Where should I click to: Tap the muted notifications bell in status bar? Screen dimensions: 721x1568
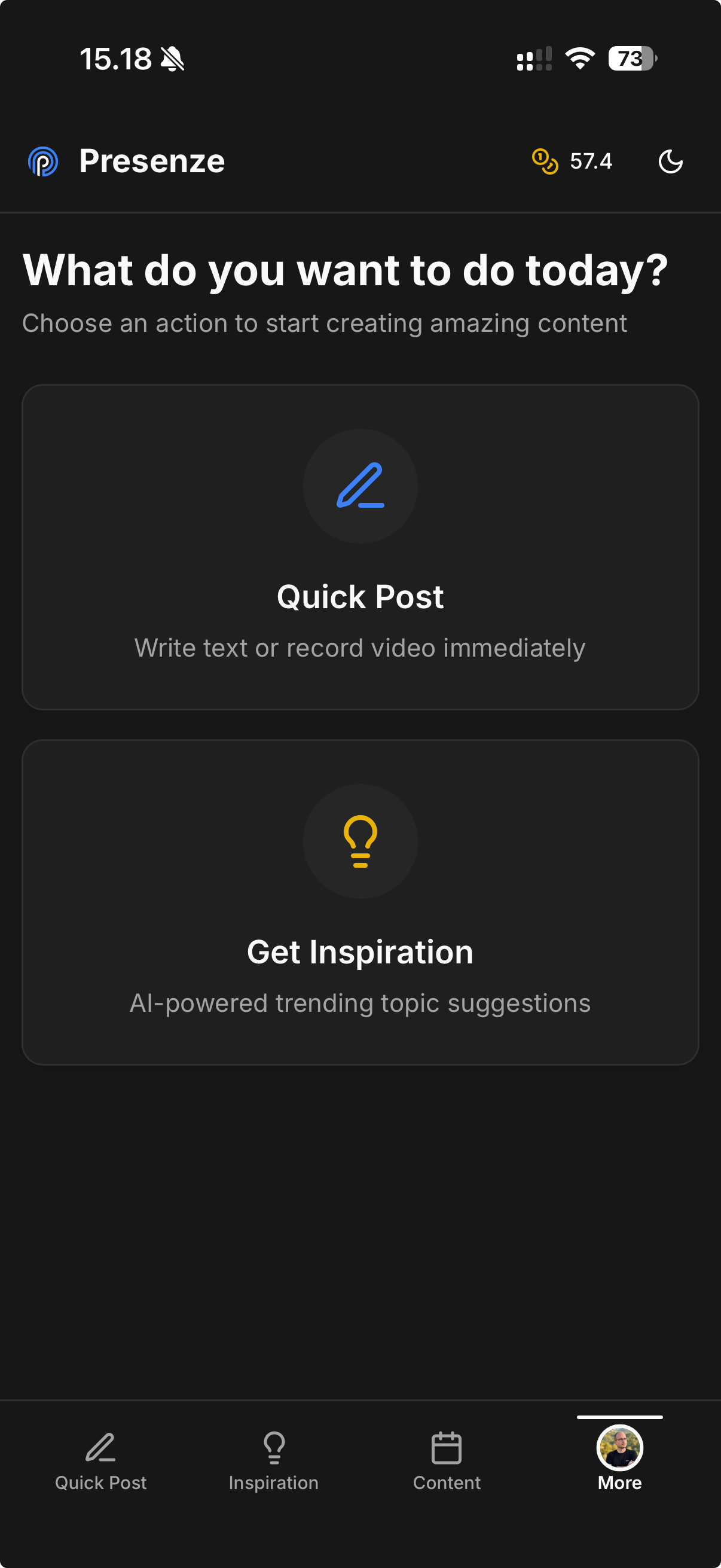(x=173, y=59)
